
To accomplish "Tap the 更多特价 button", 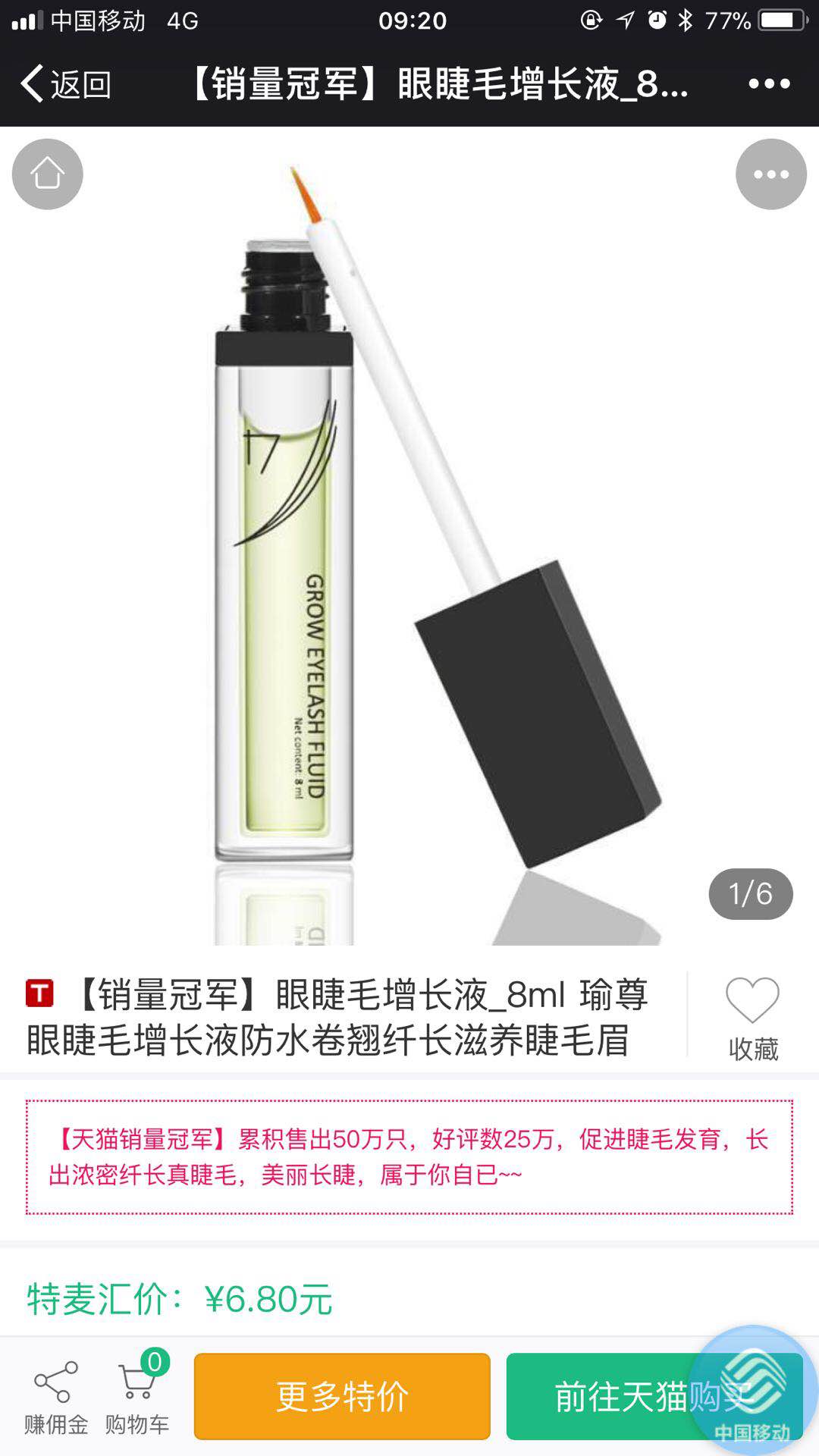I will pyautogui.click(x=342, y=1396).
